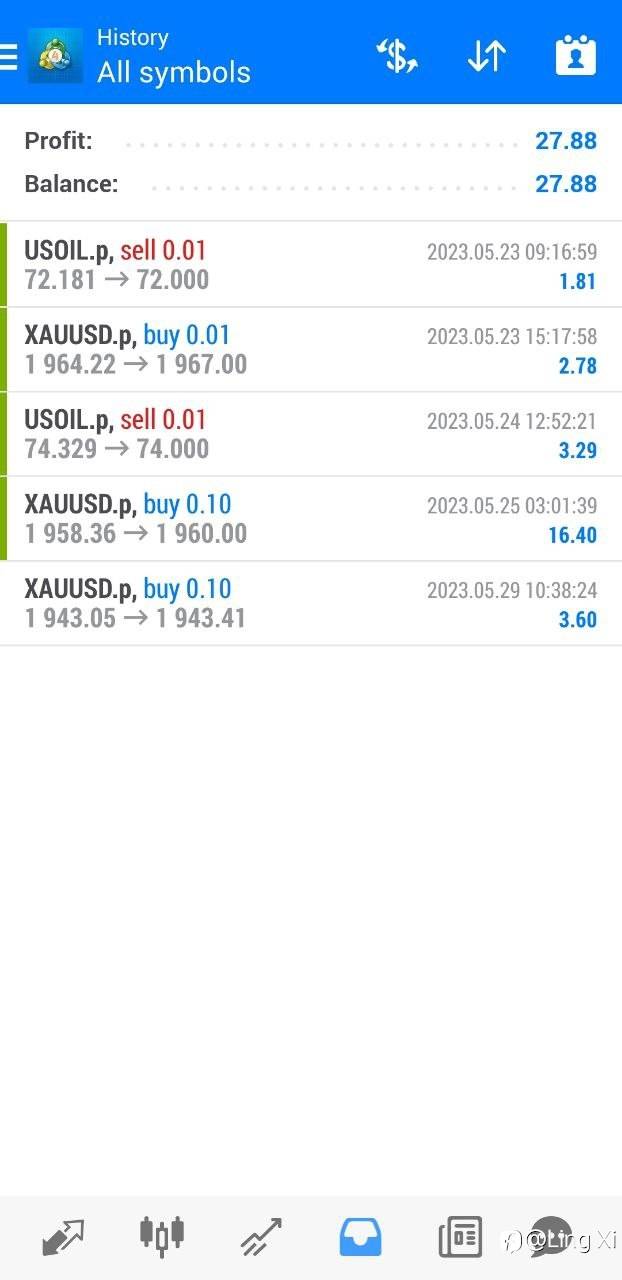Open the XAUUSD.p buy trade dated 2023.05.29
Viewport: 622px width, 1280px height.
[x=311, y=603]
